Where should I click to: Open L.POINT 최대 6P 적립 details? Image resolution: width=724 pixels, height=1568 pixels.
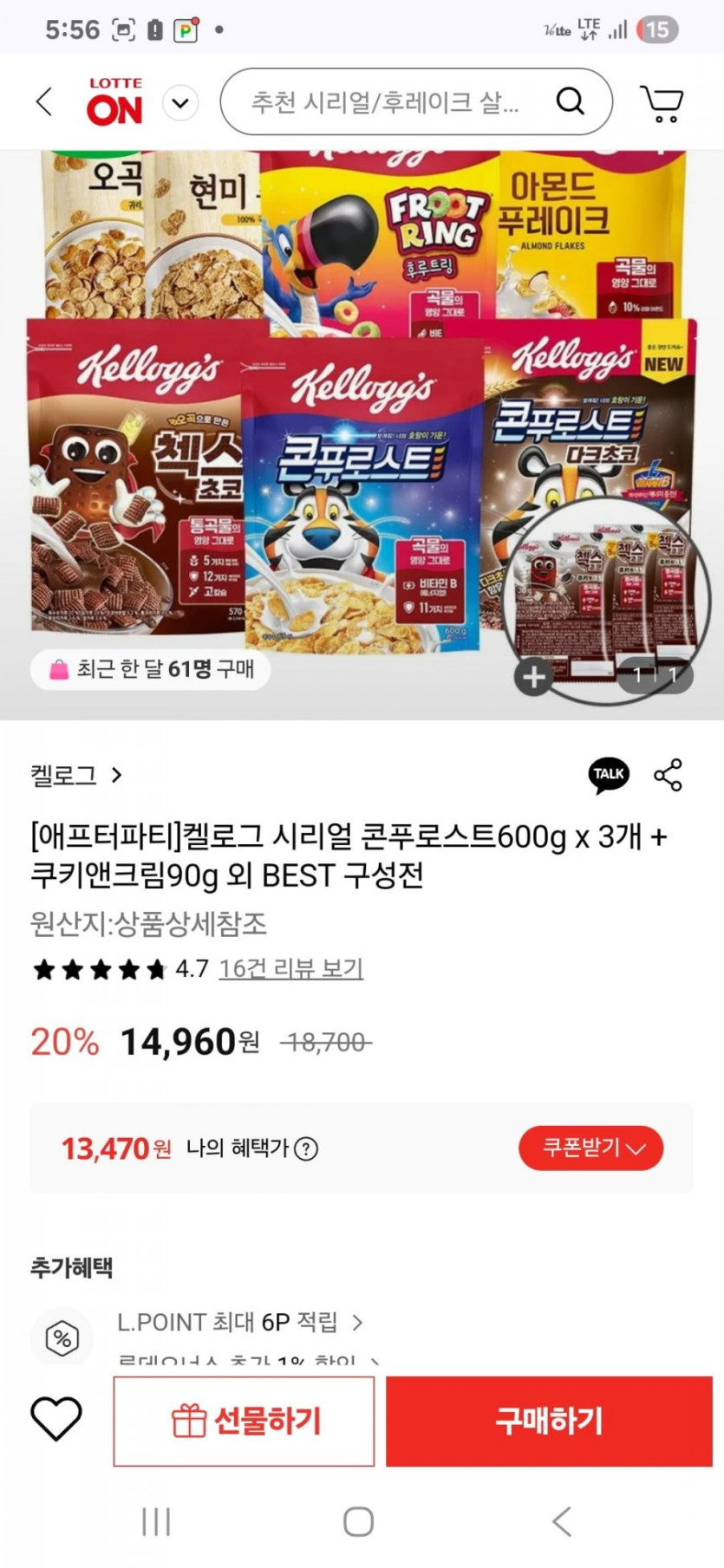(x=240, y=1322)
